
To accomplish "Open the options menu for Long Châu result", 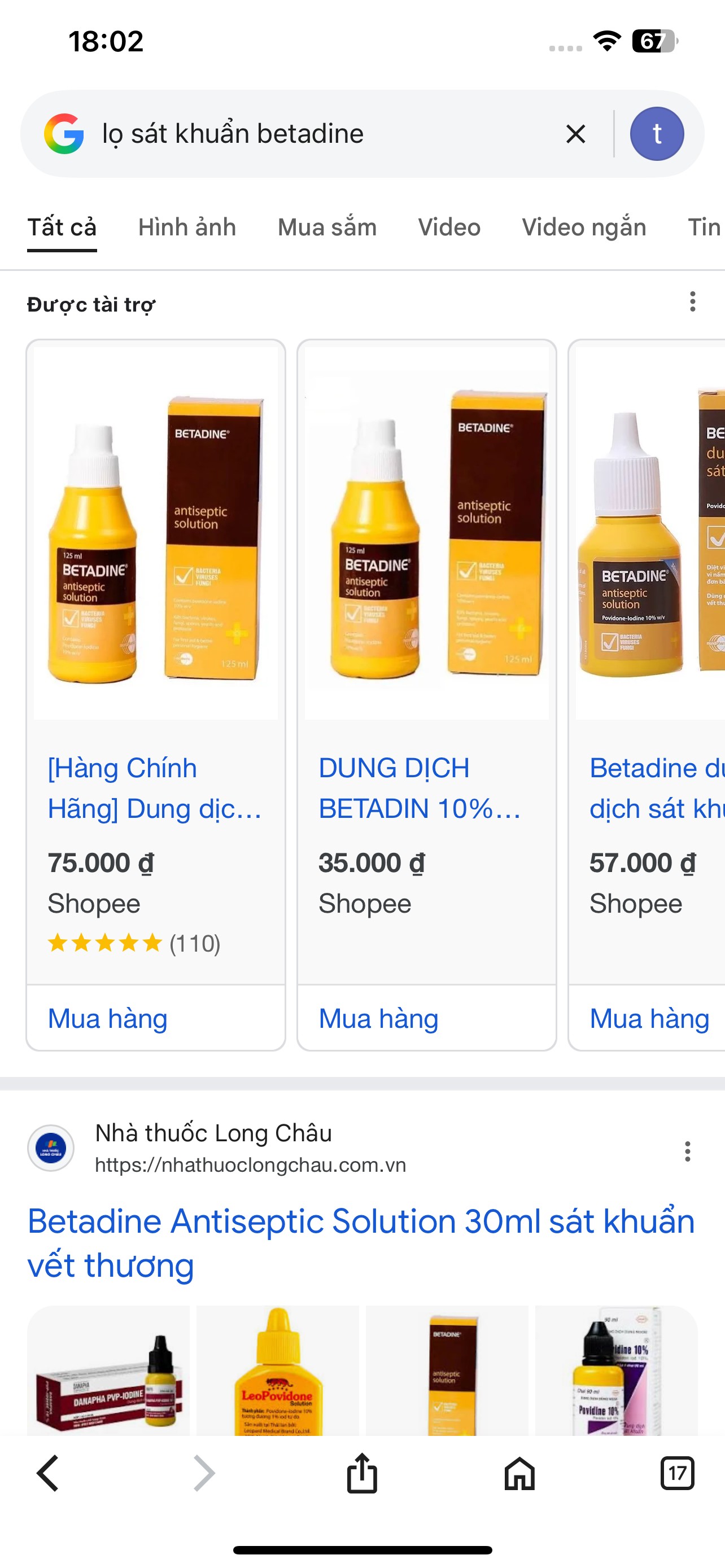I will [x=687, y=1151].
